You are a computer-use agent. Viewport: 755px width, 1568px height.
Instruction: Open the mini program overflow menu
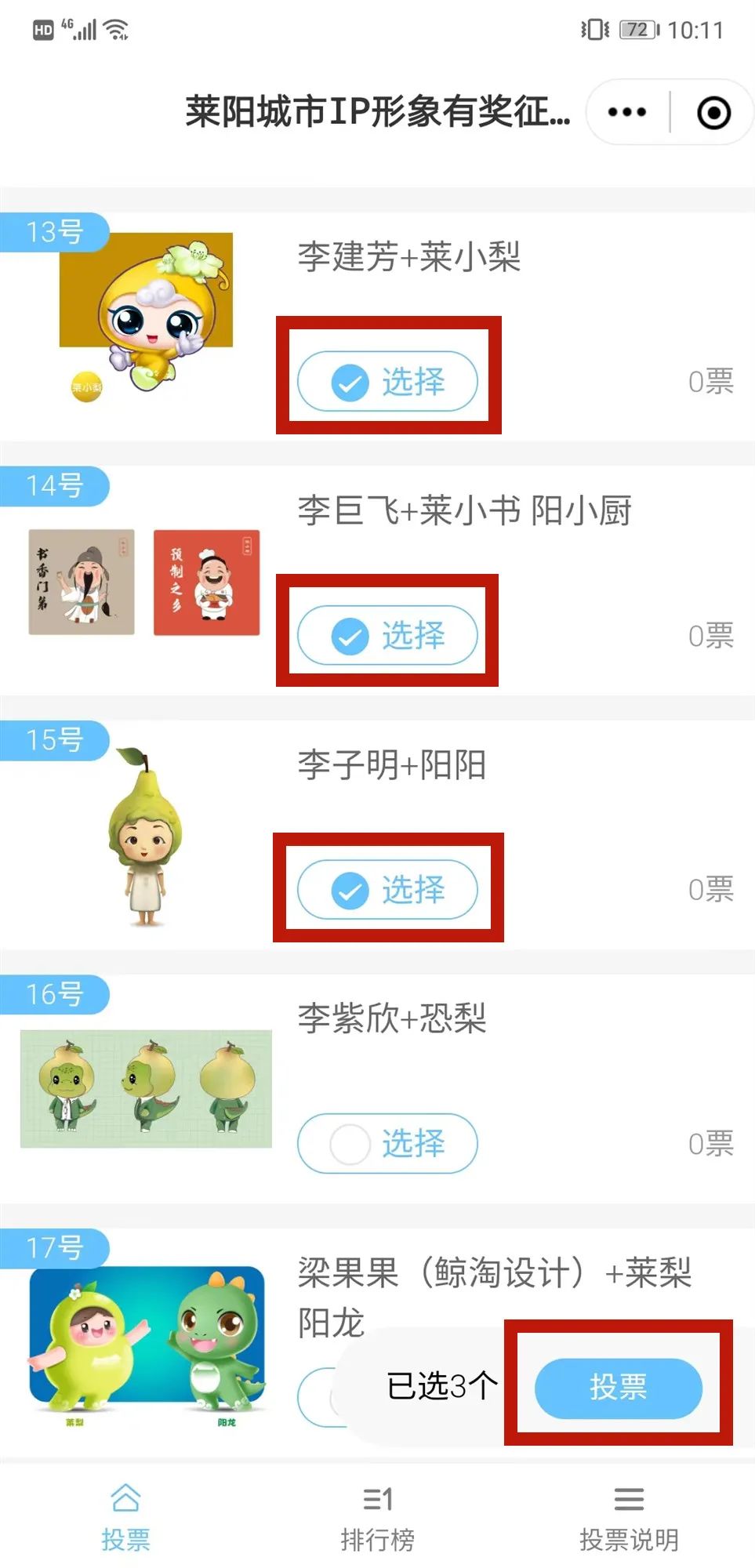tap(627, 112)
